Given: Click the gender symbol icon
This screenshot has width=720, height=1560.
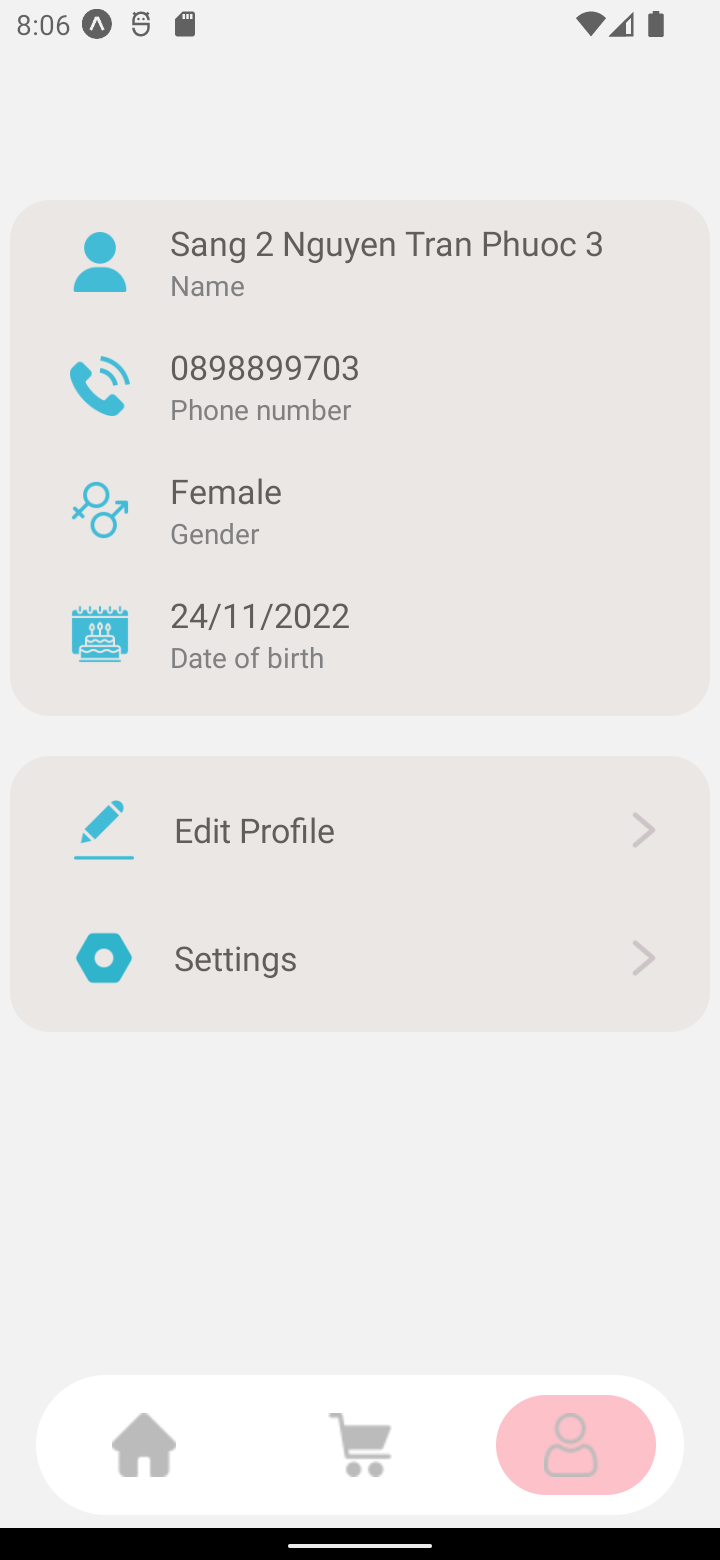Looking at the screenshot, I should tap(99, 509).
